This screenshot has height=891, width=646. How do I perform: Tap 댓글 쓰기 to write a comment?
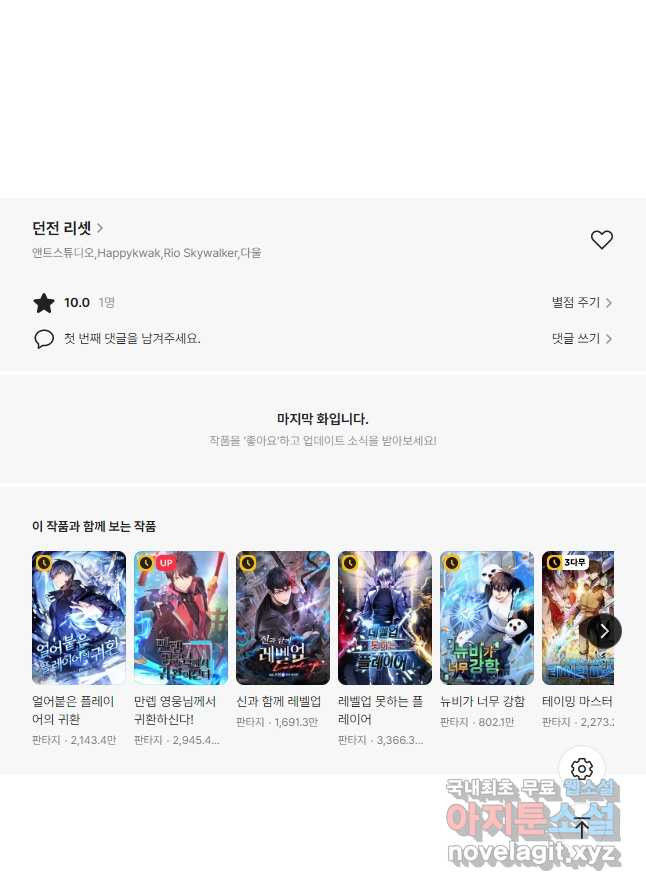point(581,339)
